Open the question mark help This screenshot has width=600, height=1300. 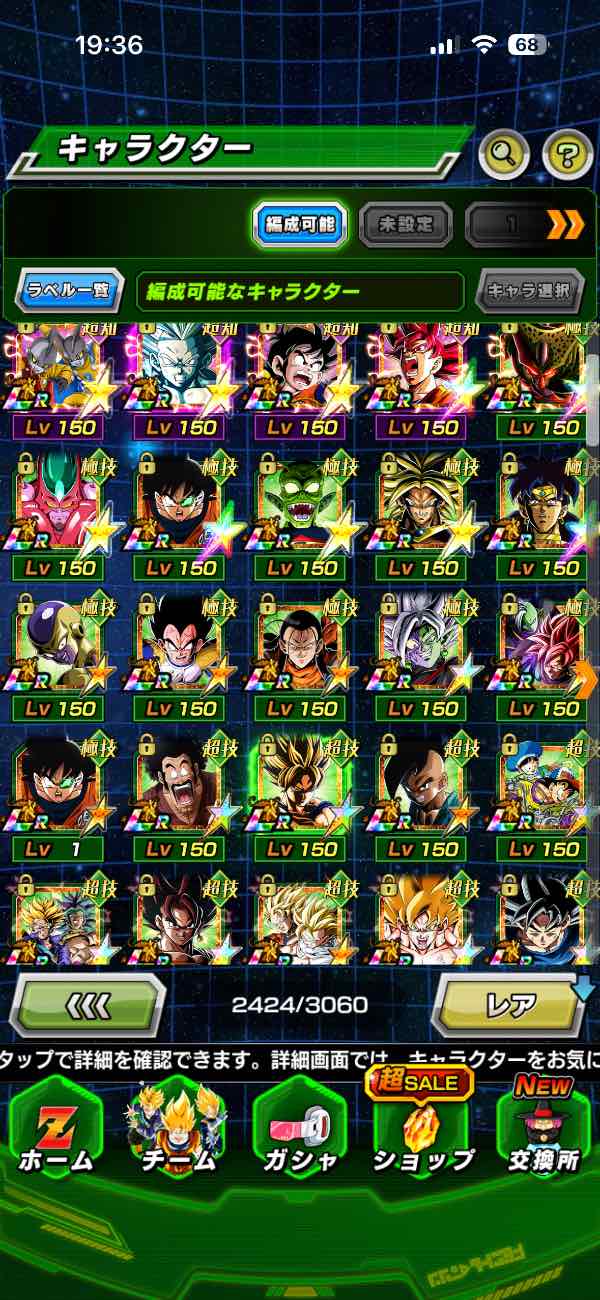pos(567,153)
